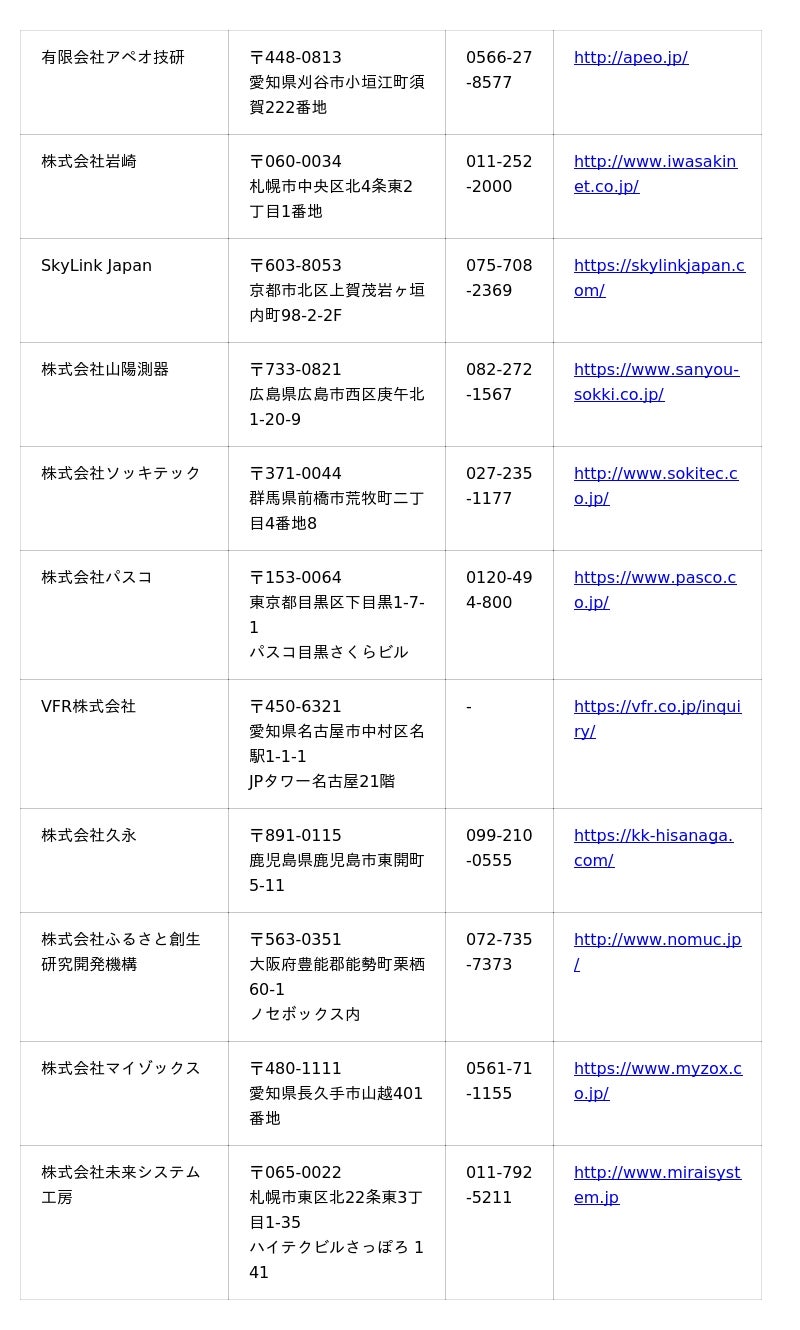Open the sokitec.co.jp link
The image size is (800, 1330).
coord(656,486)
